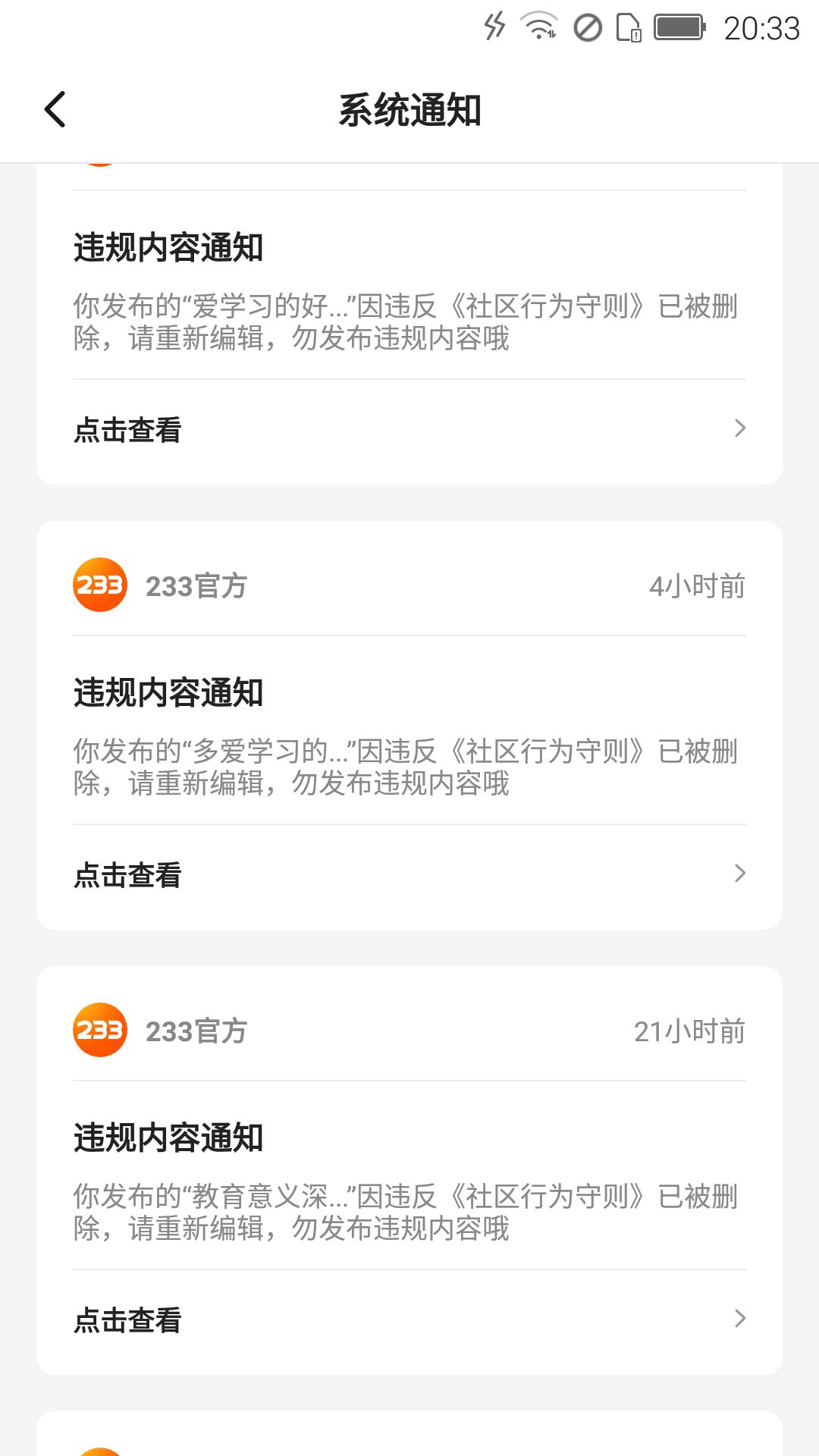Image resolution: width=819 pixels, height=1456 pixels.
Task: Open 点击查看 for the “多爱学习的...” notice
Action: click(409, 874)
